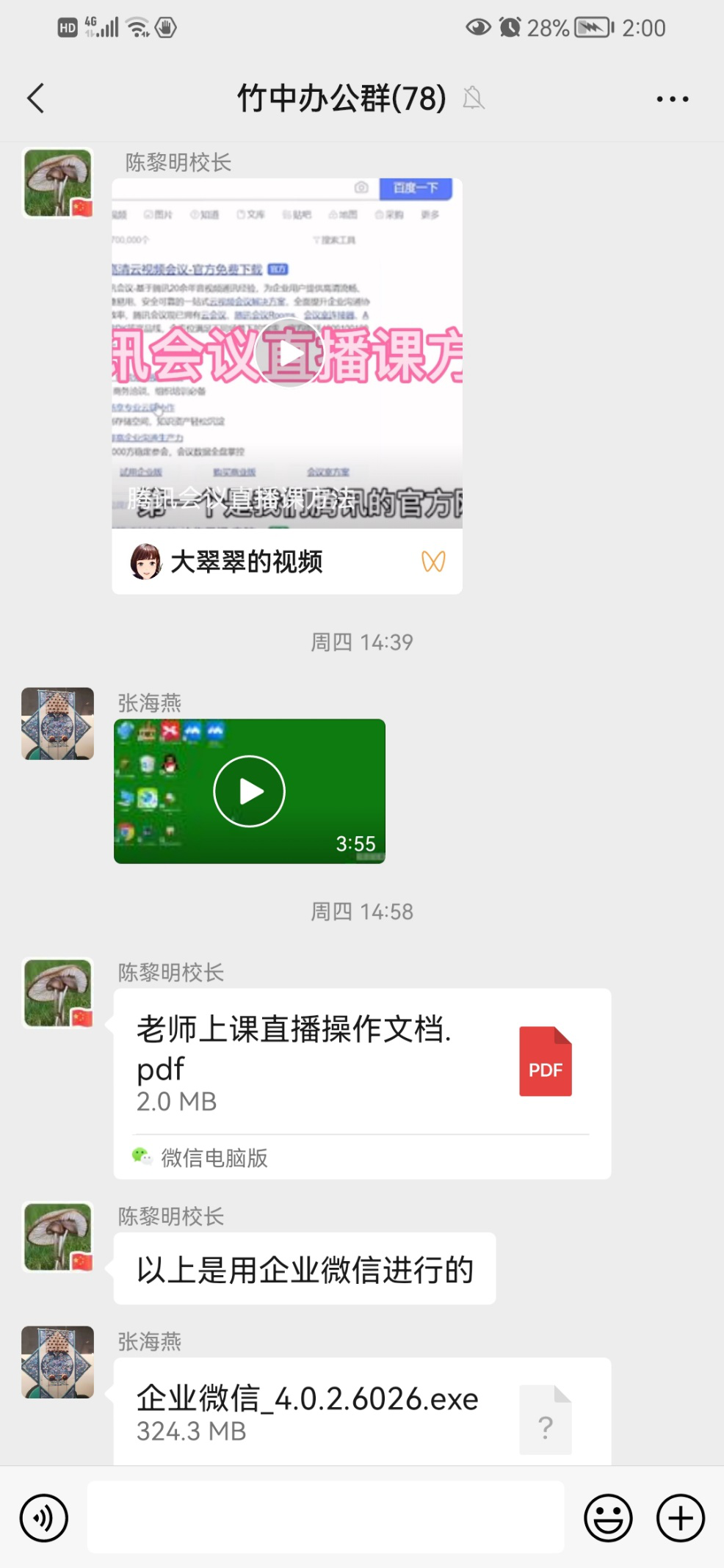This screenshot has height=1568, width=724.
Task: View 陈黎明校长's avatar next to the PDF
Action: (x=58, y=993)
